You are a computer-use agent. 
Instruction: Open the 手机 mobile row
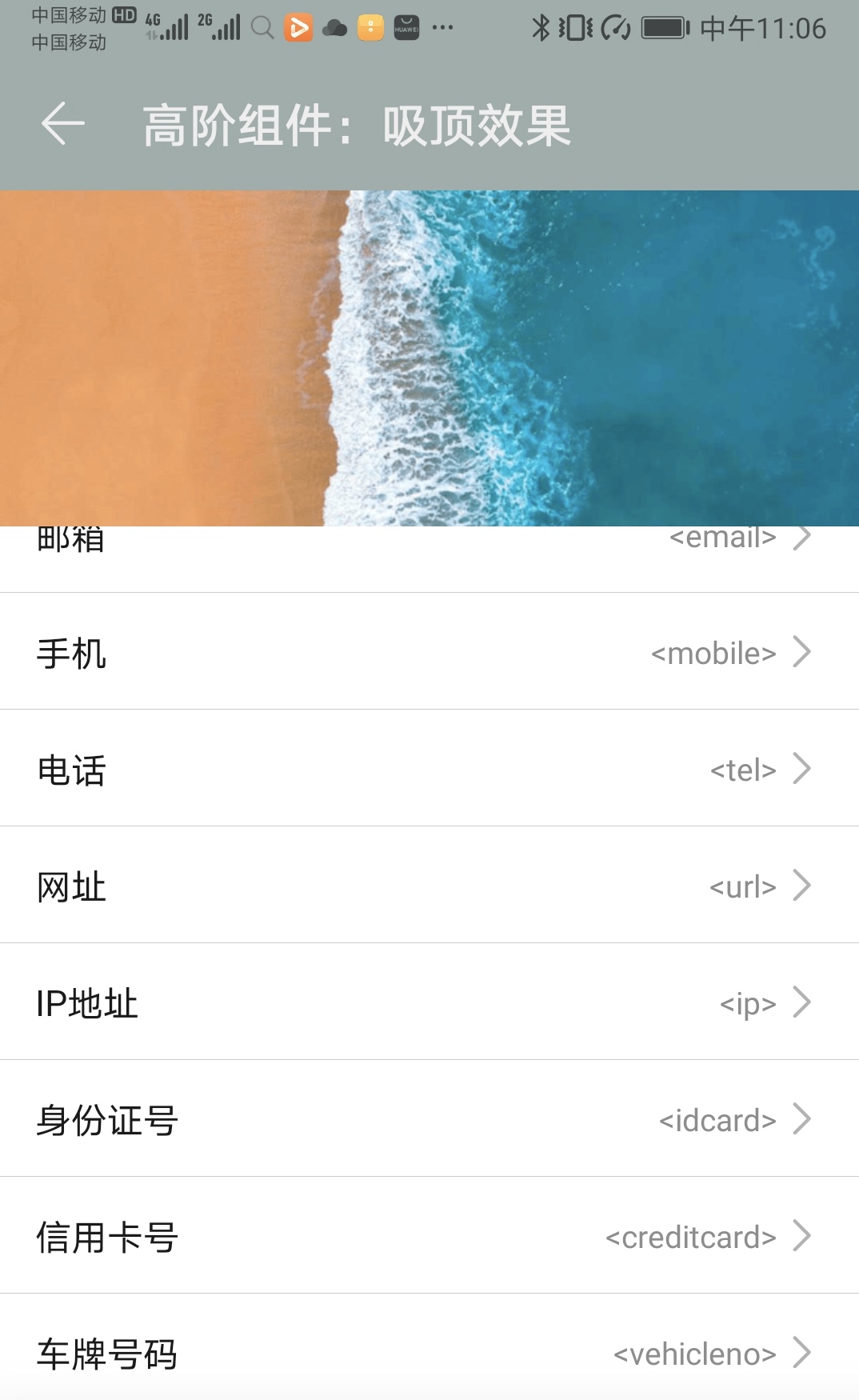coord(429,652)
